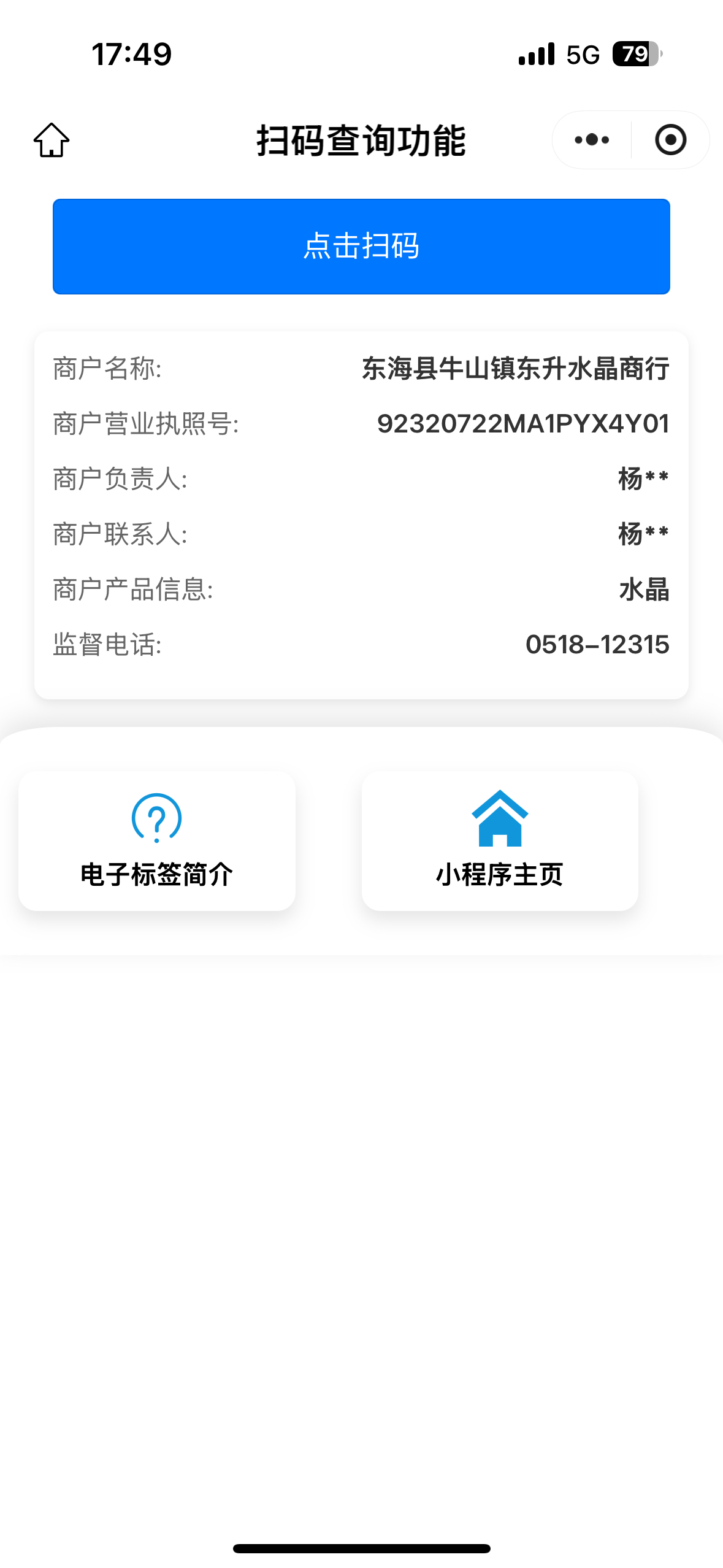Close the mini program via the circle button

coord(670,140)
